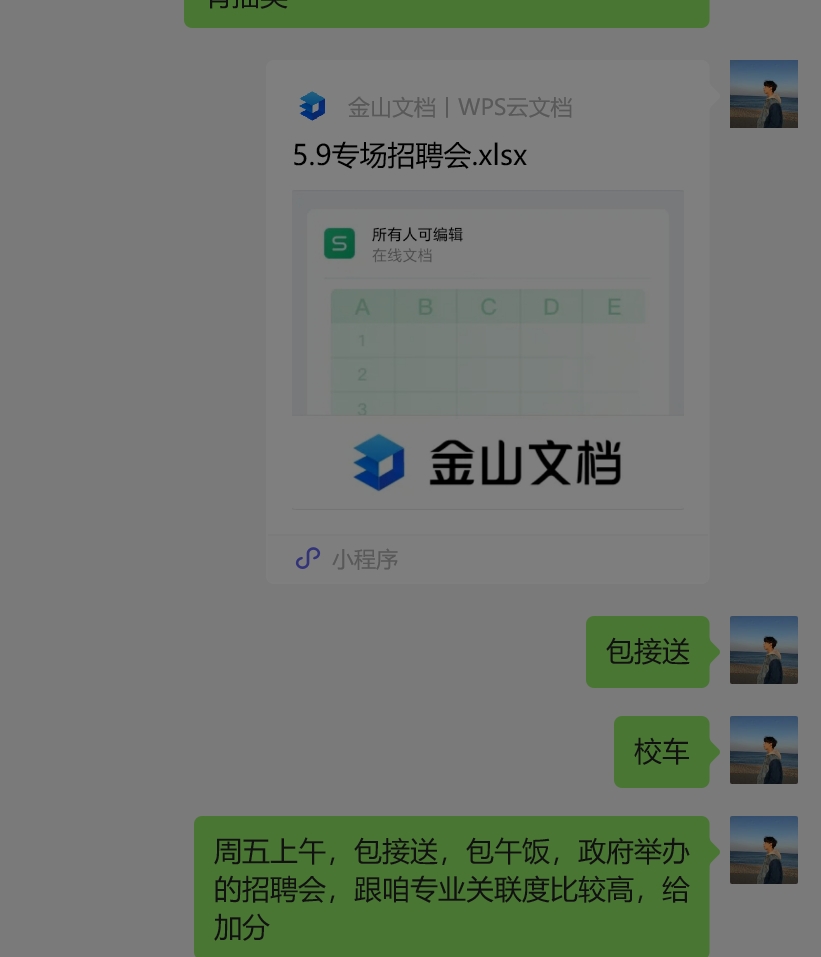Open the 5.9专场招聘会.xlsx mini program card

point(487,320)
